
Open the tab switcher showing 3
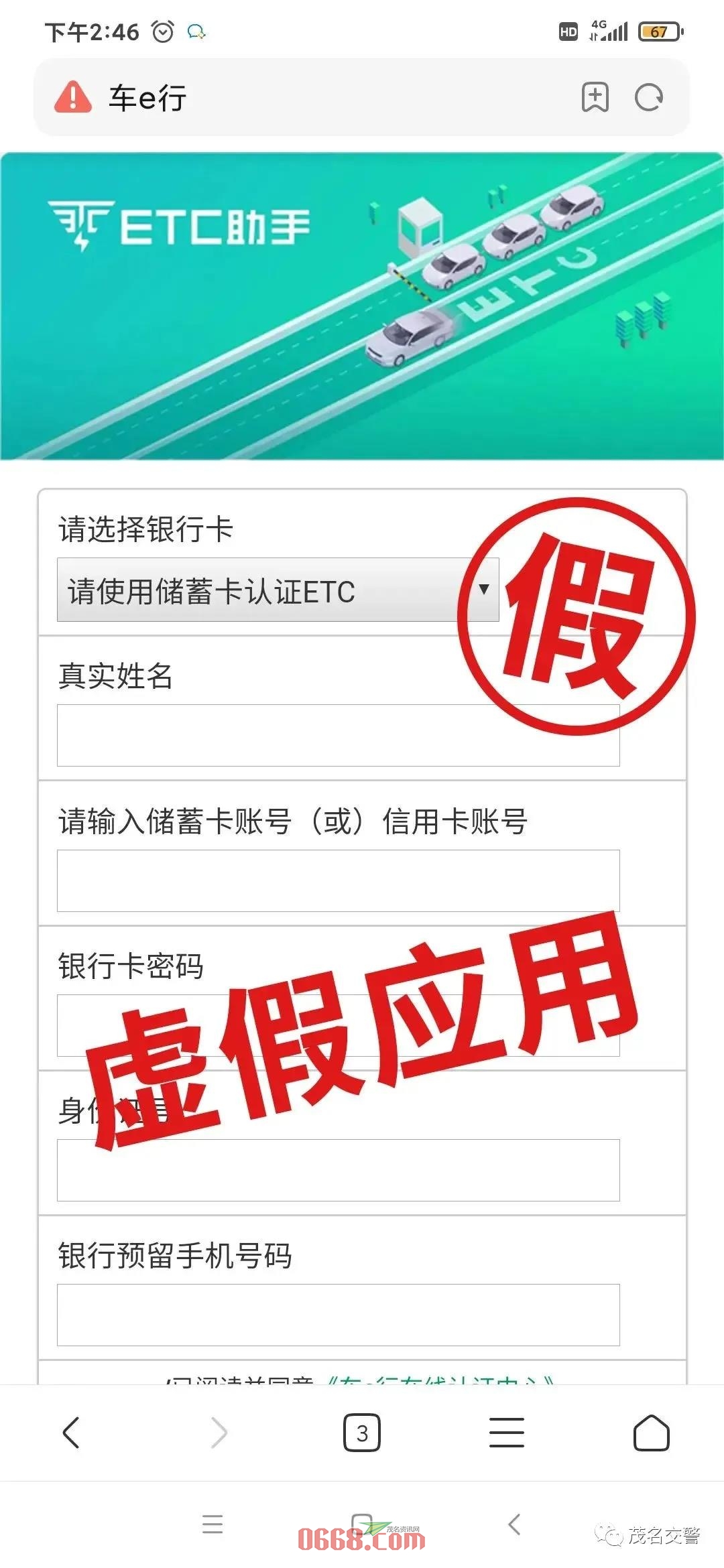click(x=362, y=1433)
